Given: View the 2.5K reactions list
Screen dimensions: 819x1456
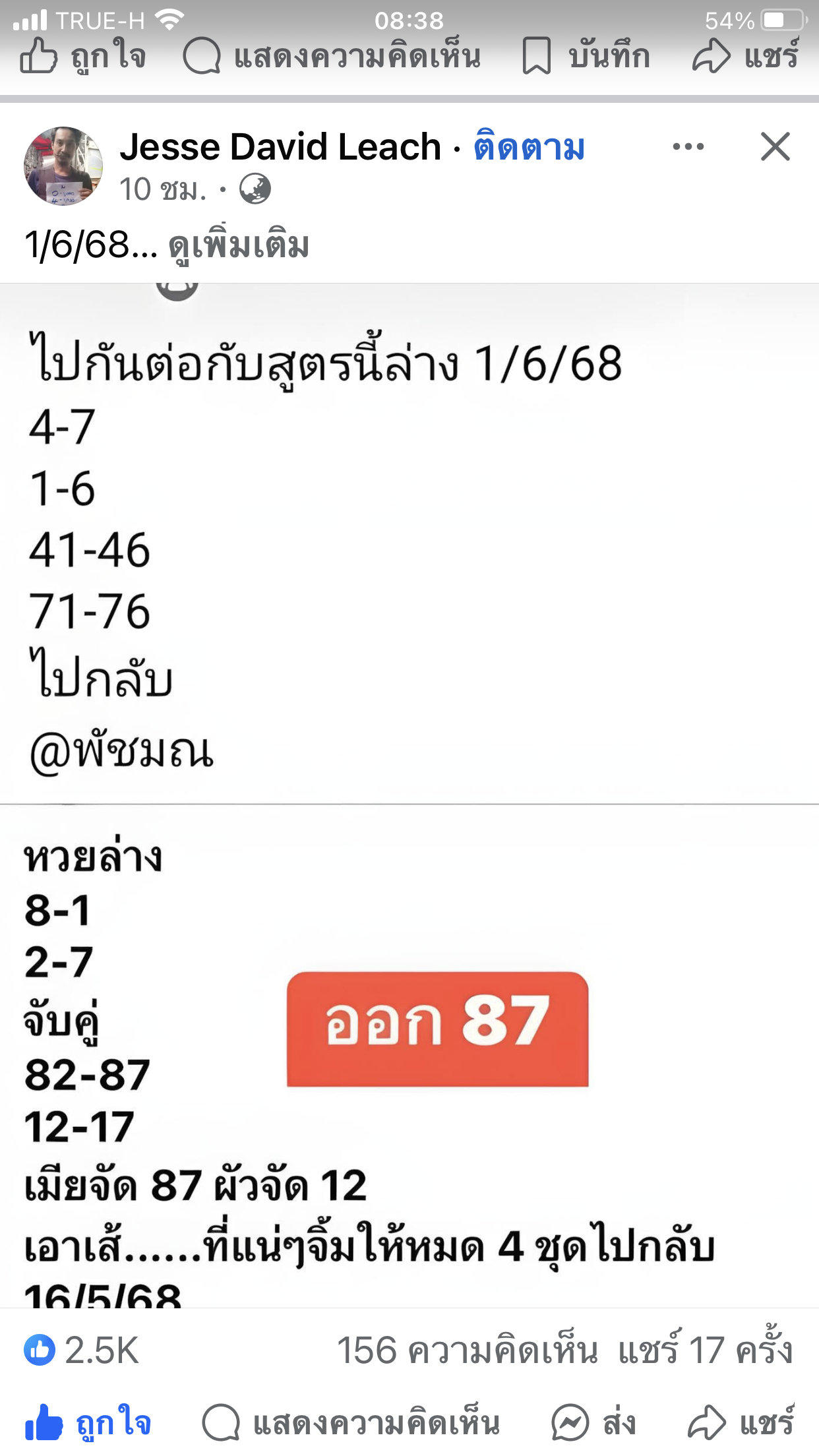Looking at the screenshot, I should point(82,1350).
